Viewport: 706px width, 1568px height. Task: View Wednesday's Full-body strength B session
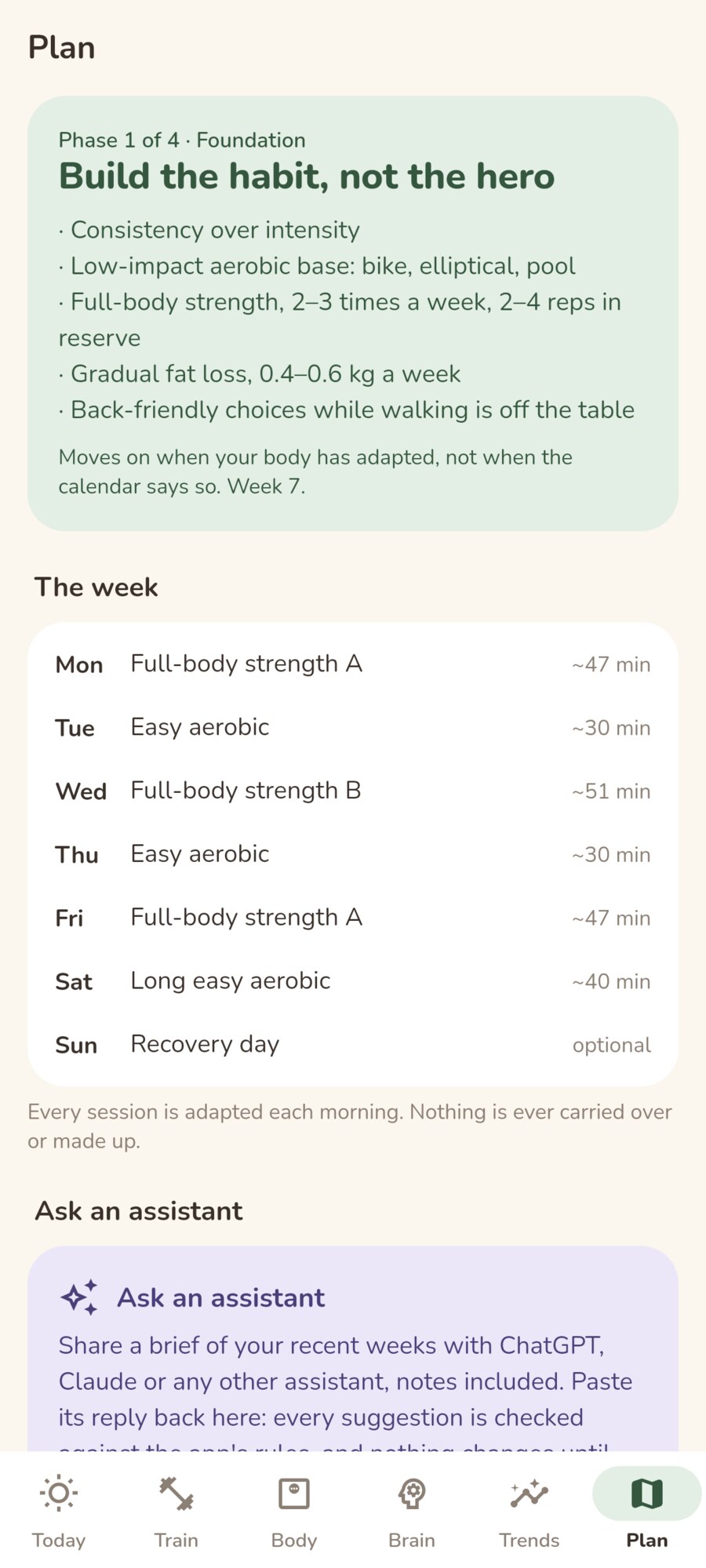pyautogui.click(x=353, y=791)
